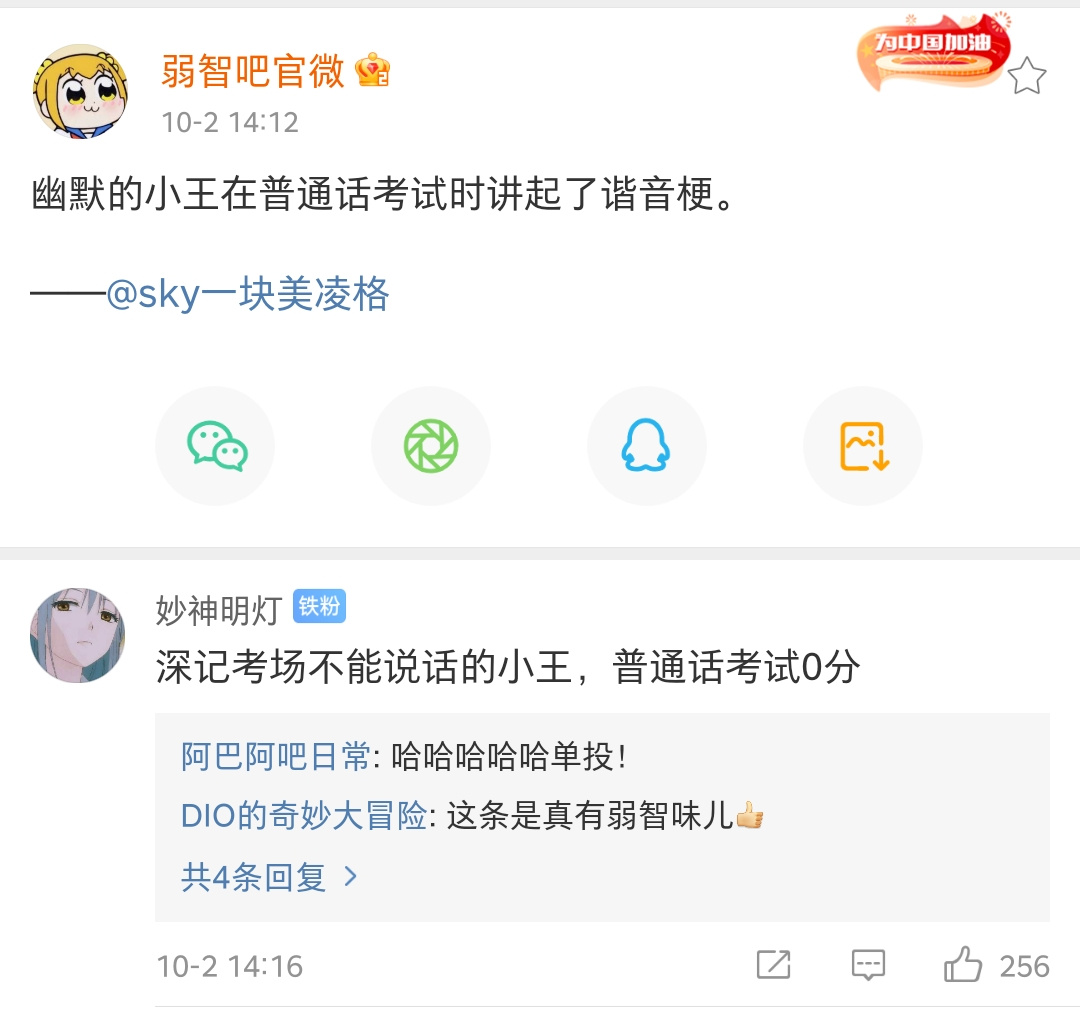This screenshot has height=1010, width=1080.
Task: Open the DIO的奇妙大冒险 user link
Action: pos(304,817)
